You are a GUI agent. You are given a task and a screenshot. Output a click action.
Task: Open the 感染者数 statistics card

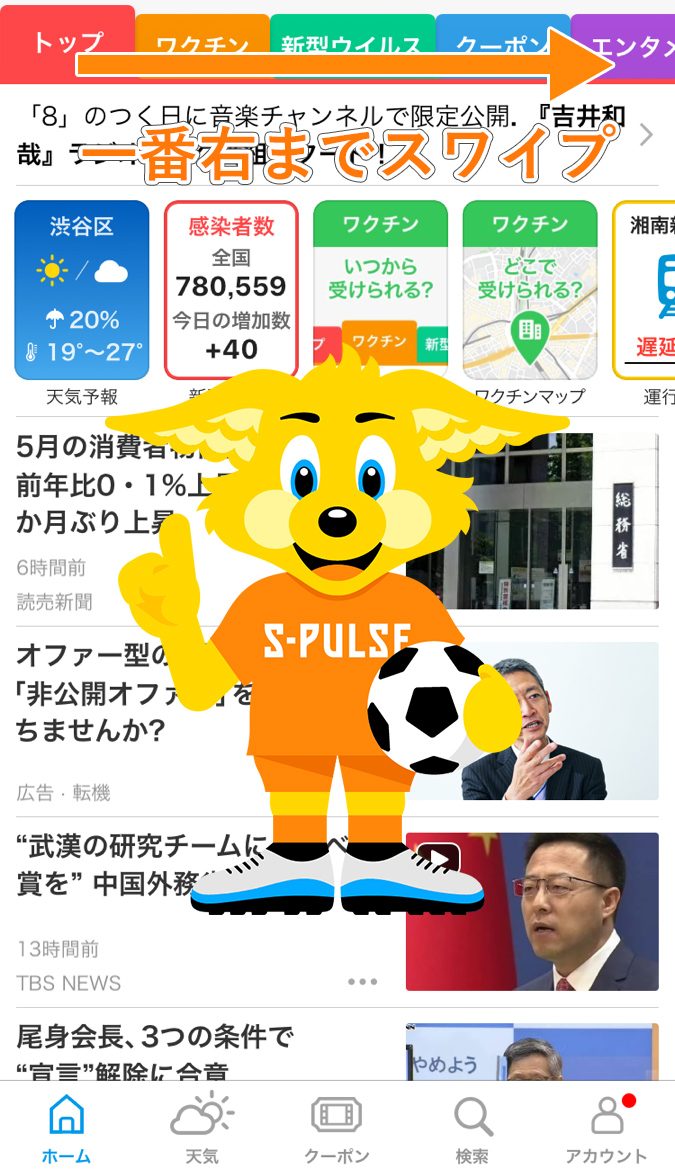click(x=231, y=290)
